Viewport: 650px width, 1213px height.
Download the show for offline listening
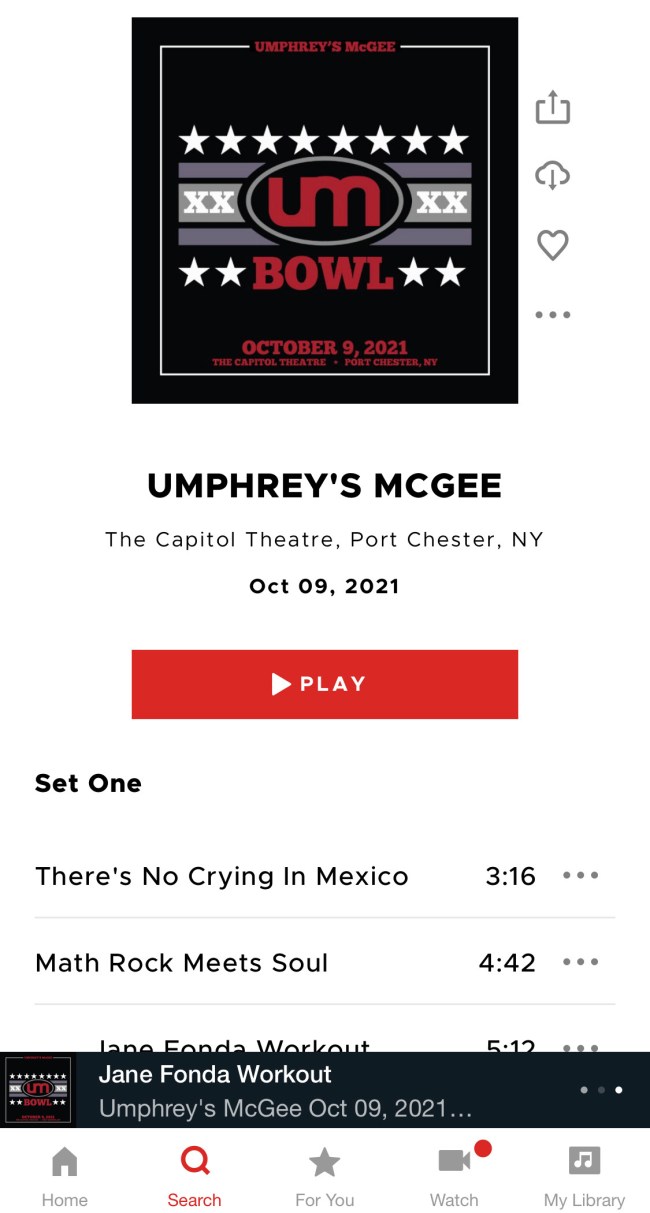pos(552,176)
